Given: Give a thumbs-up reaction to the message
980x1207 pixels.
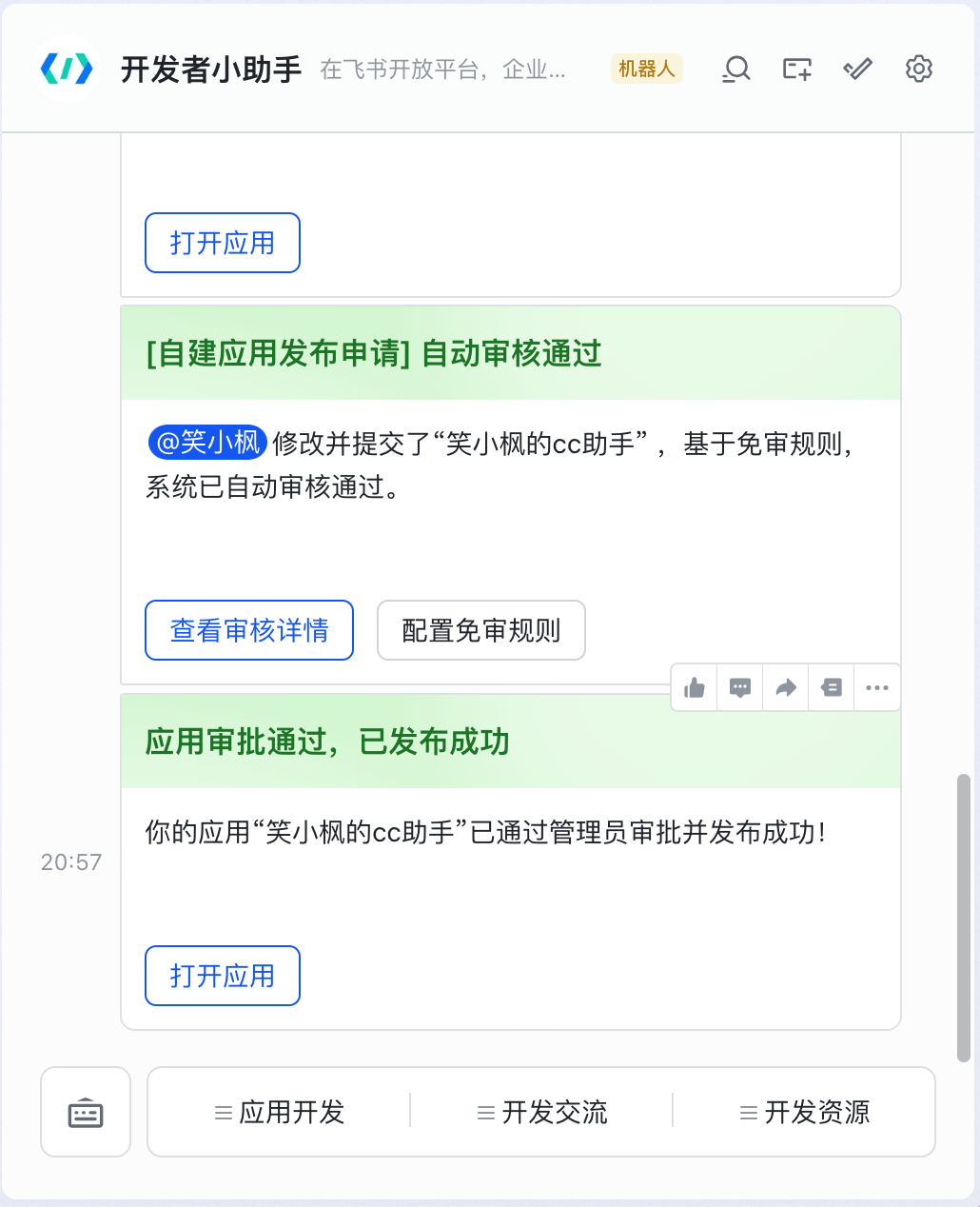Looking at the screenshot, I should point(695,687).
